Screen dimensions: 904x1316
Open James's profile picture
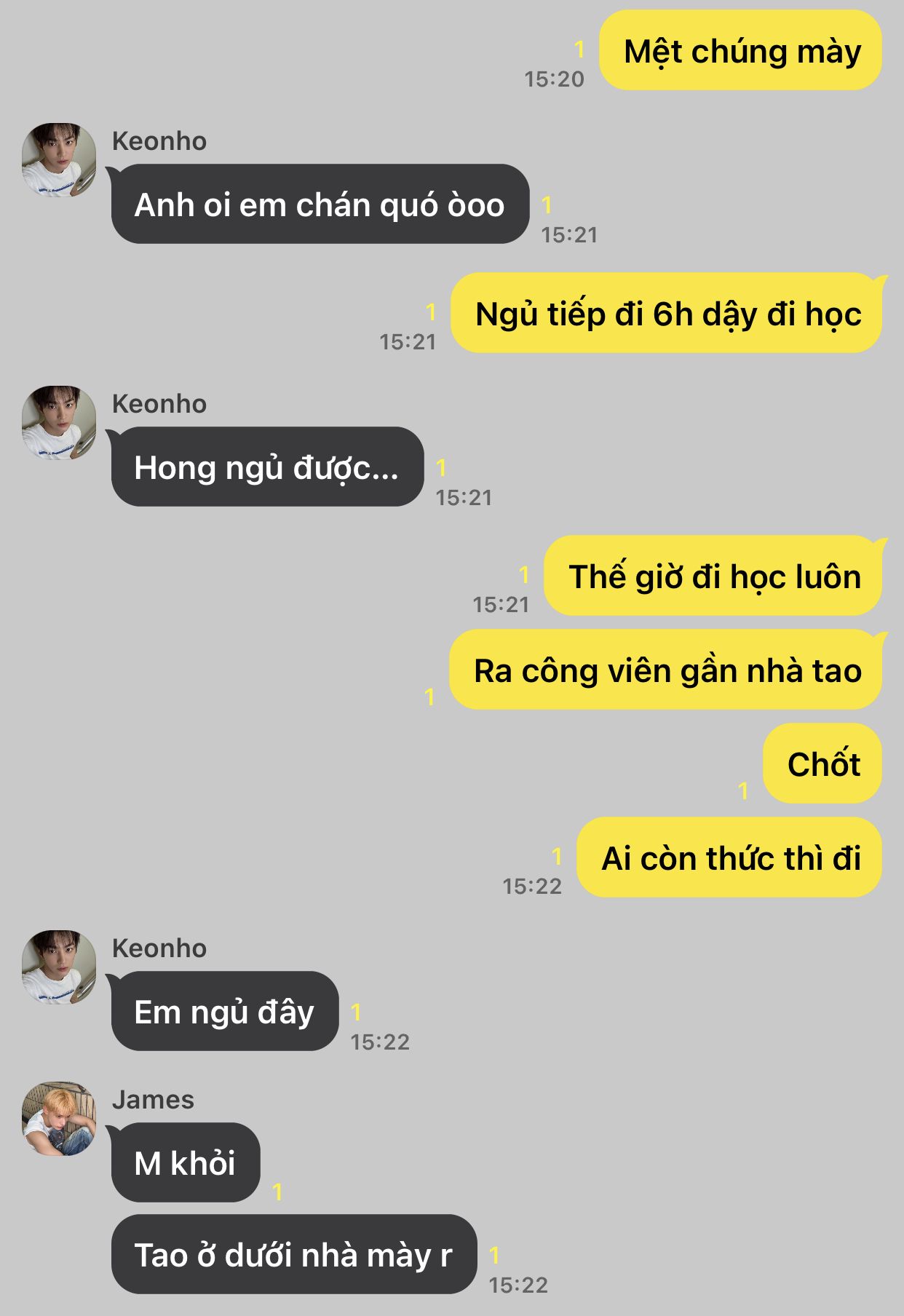pyautogui.click(x=59, y=1119)
